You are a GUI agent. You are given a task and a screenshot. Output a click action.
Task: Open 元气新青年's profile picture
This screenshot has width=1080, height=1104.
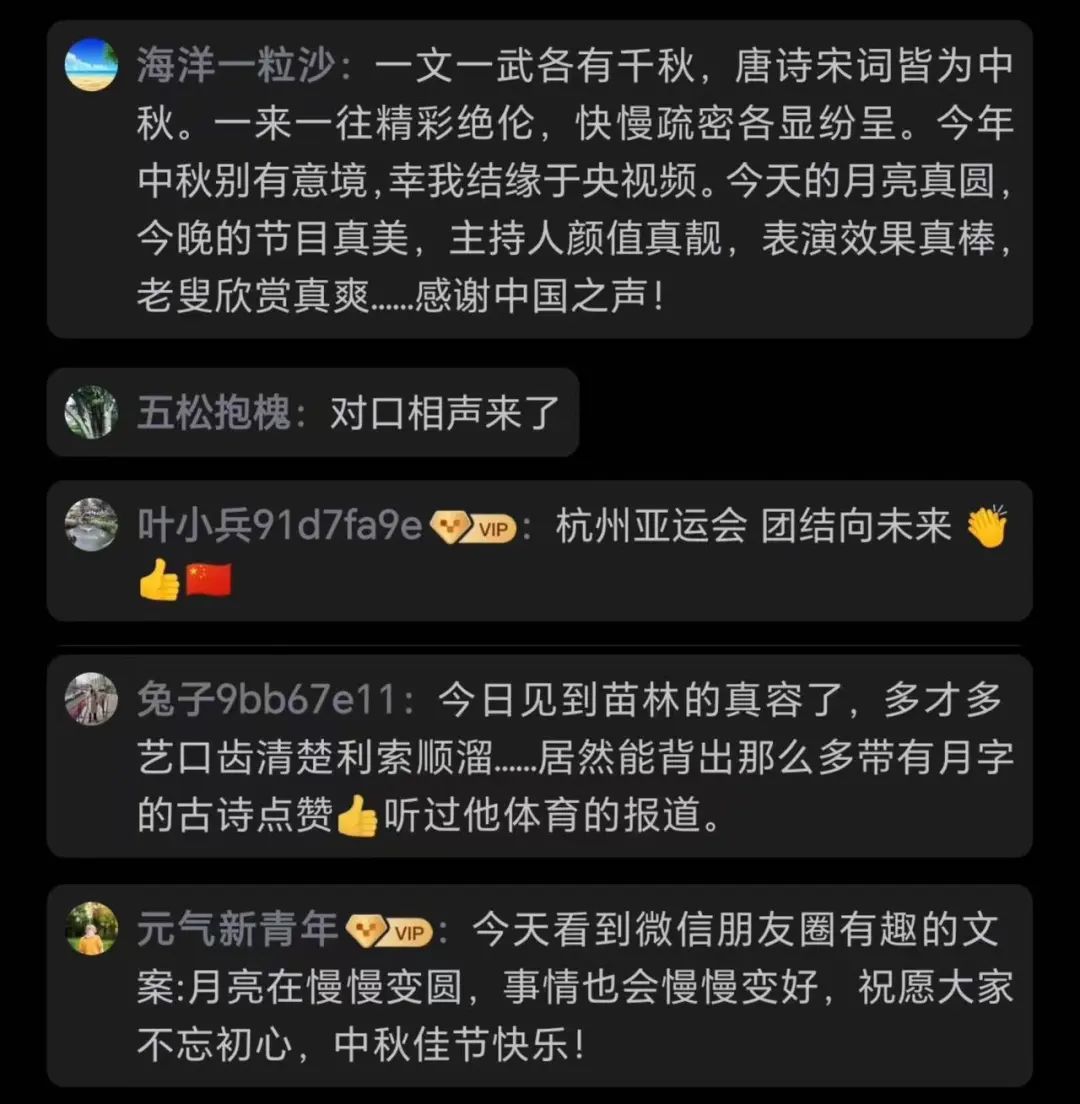point(92,930)
